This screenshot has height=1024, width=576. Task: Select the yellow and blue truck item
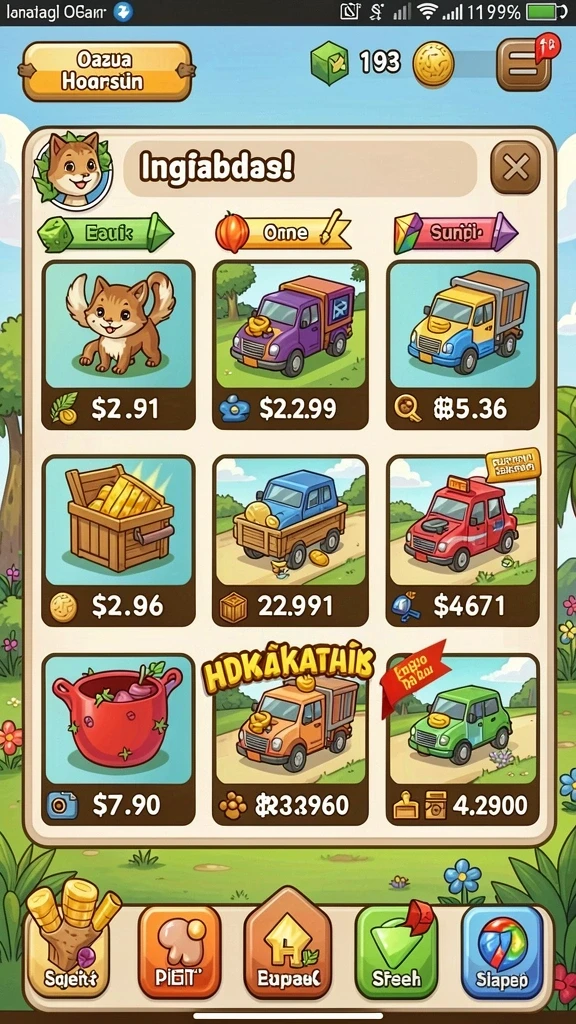463,345
